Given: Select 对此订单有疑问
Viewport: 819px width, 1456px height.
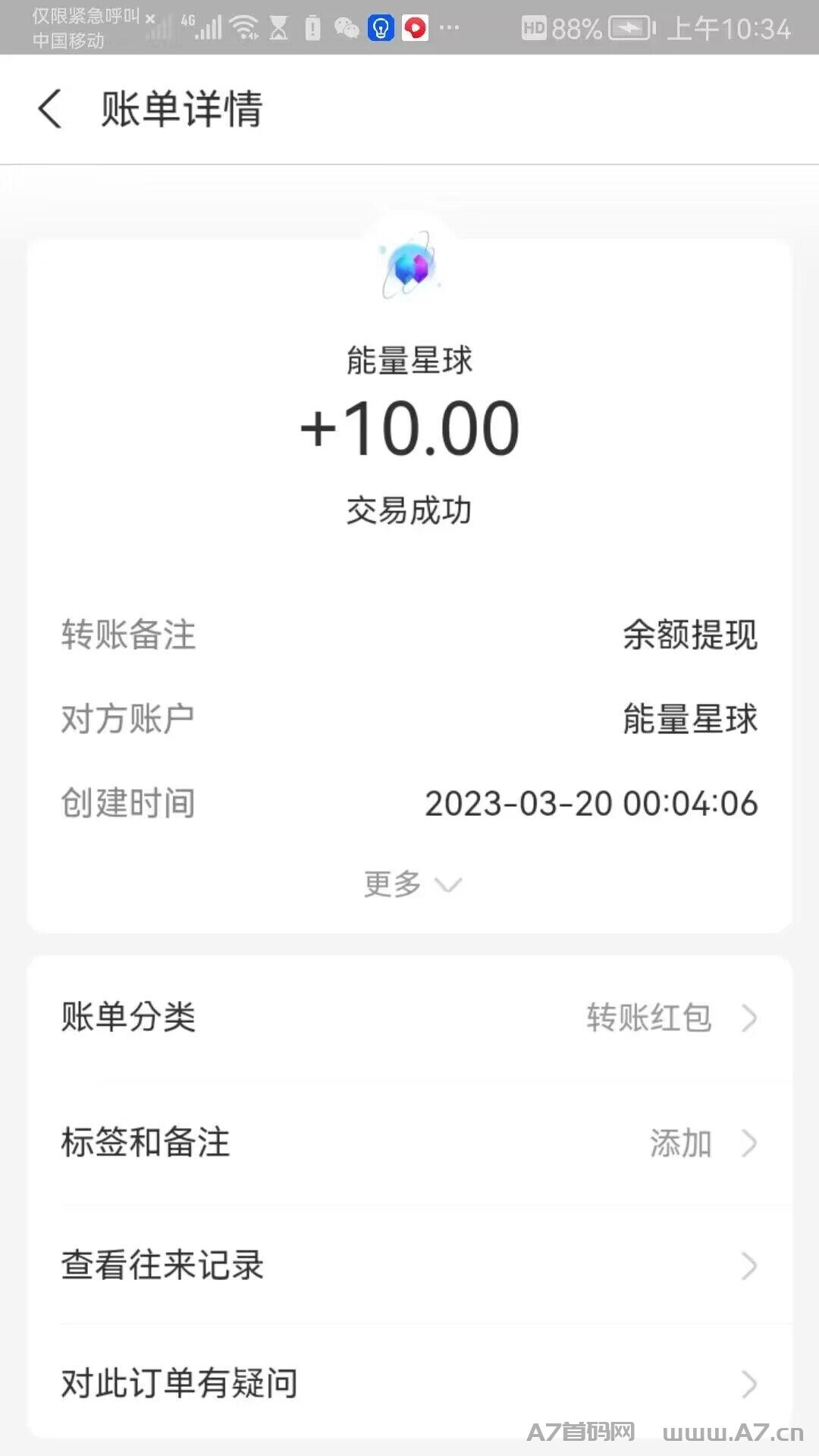Looking at the screenshot, I should coord(409,1383).
